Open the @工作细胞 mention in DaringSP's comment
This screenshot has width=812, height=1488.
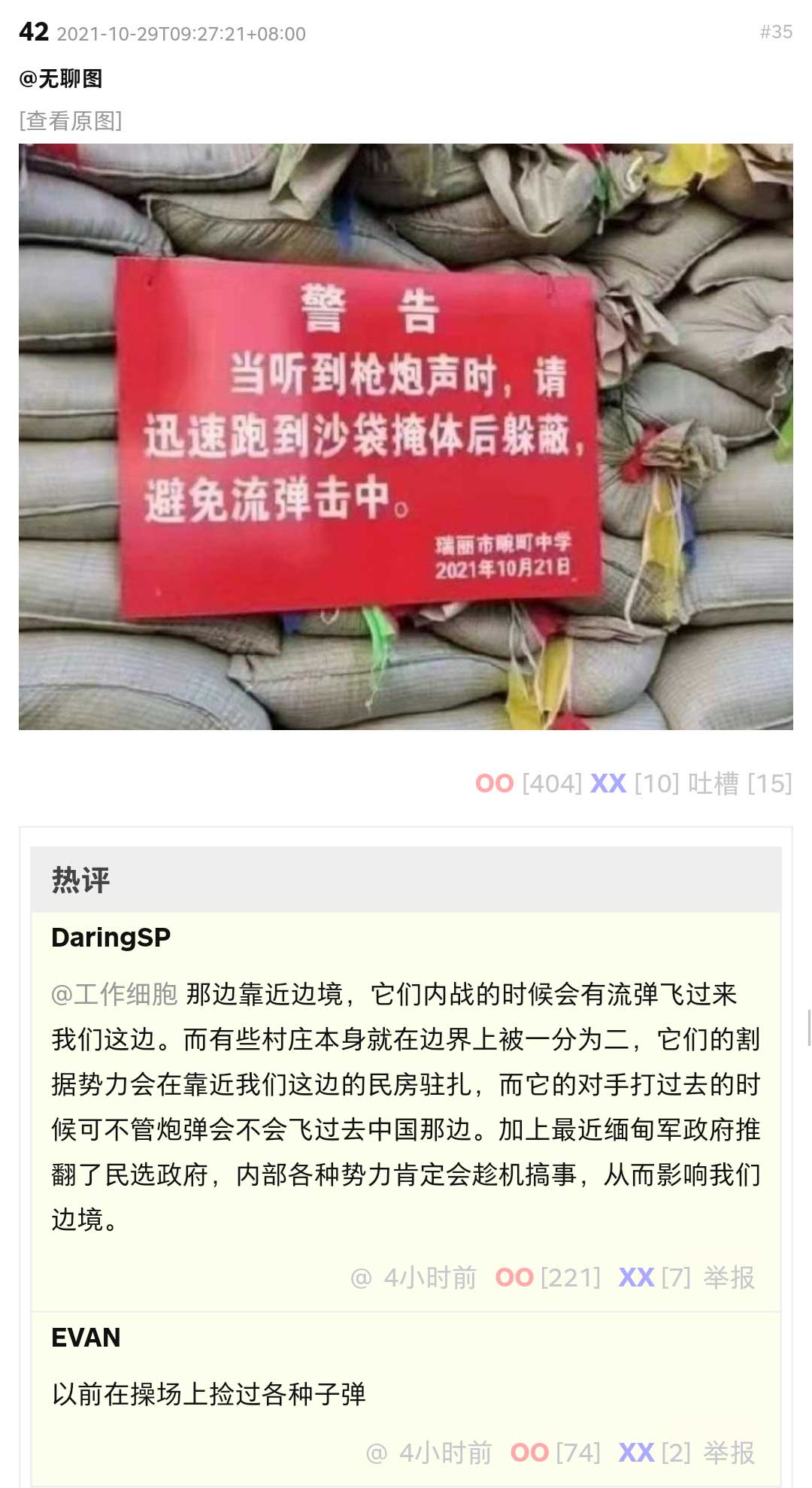[x=114, y=994]
